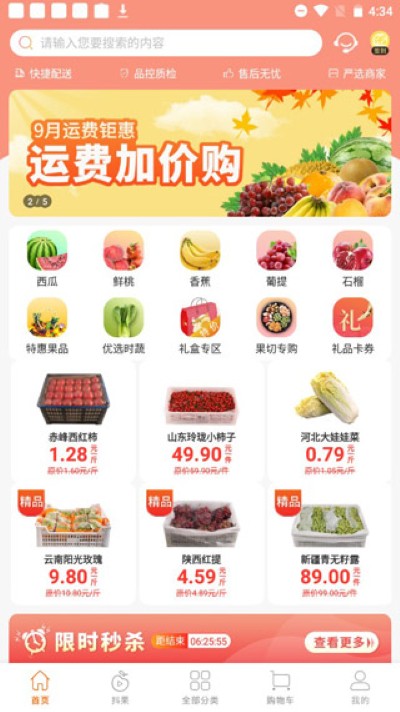400x712 pixels.
Task: Switch to the 我的 tab
Action: (x=360, y=687)
